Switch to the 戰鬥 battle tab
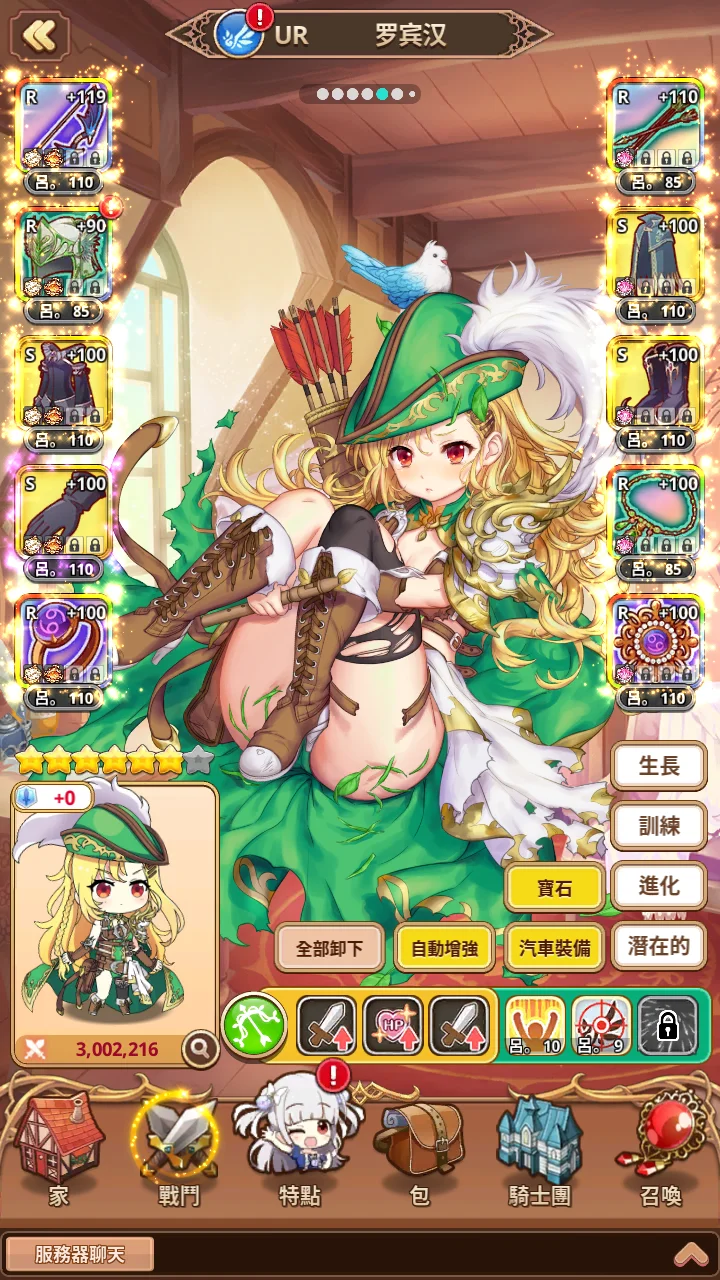This screenshot has width=720, height=1280. tap(175, 1150)
